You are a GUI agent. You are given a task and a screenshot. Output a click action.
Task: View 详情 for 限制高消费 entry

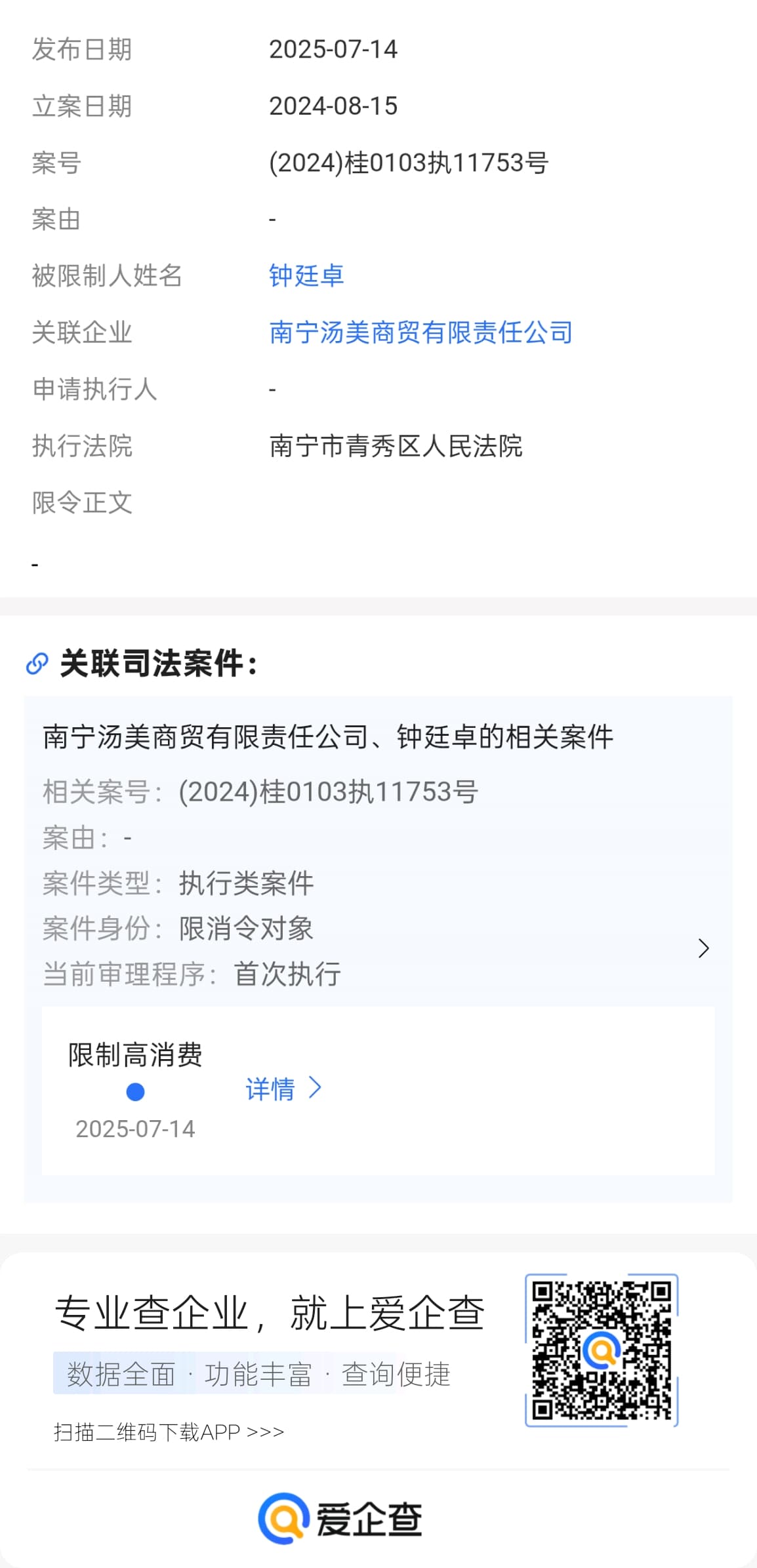point(283,1089)
